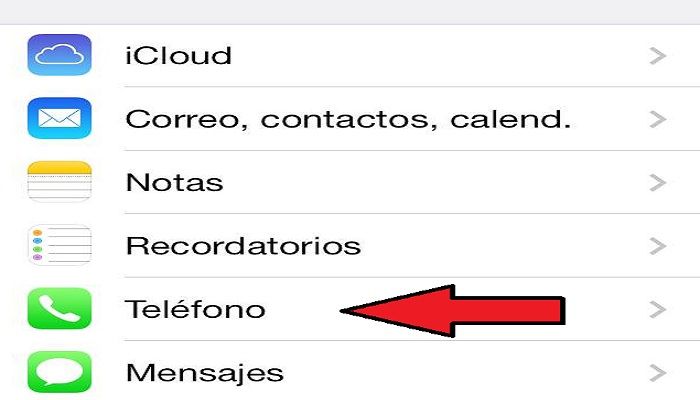Open the Notas settings row

point(174,183)
